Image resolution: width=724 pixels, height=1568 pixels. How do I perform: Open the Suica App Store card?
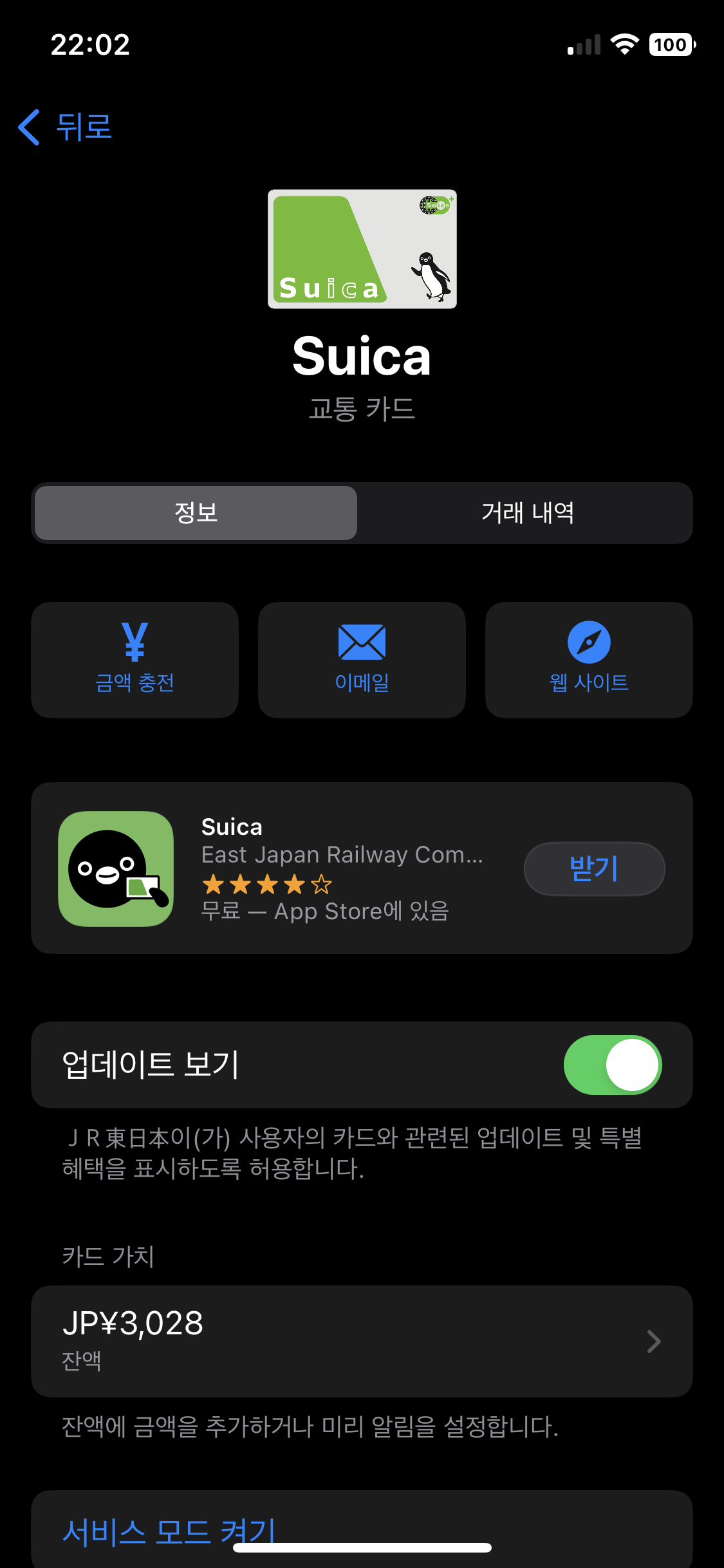322,868
